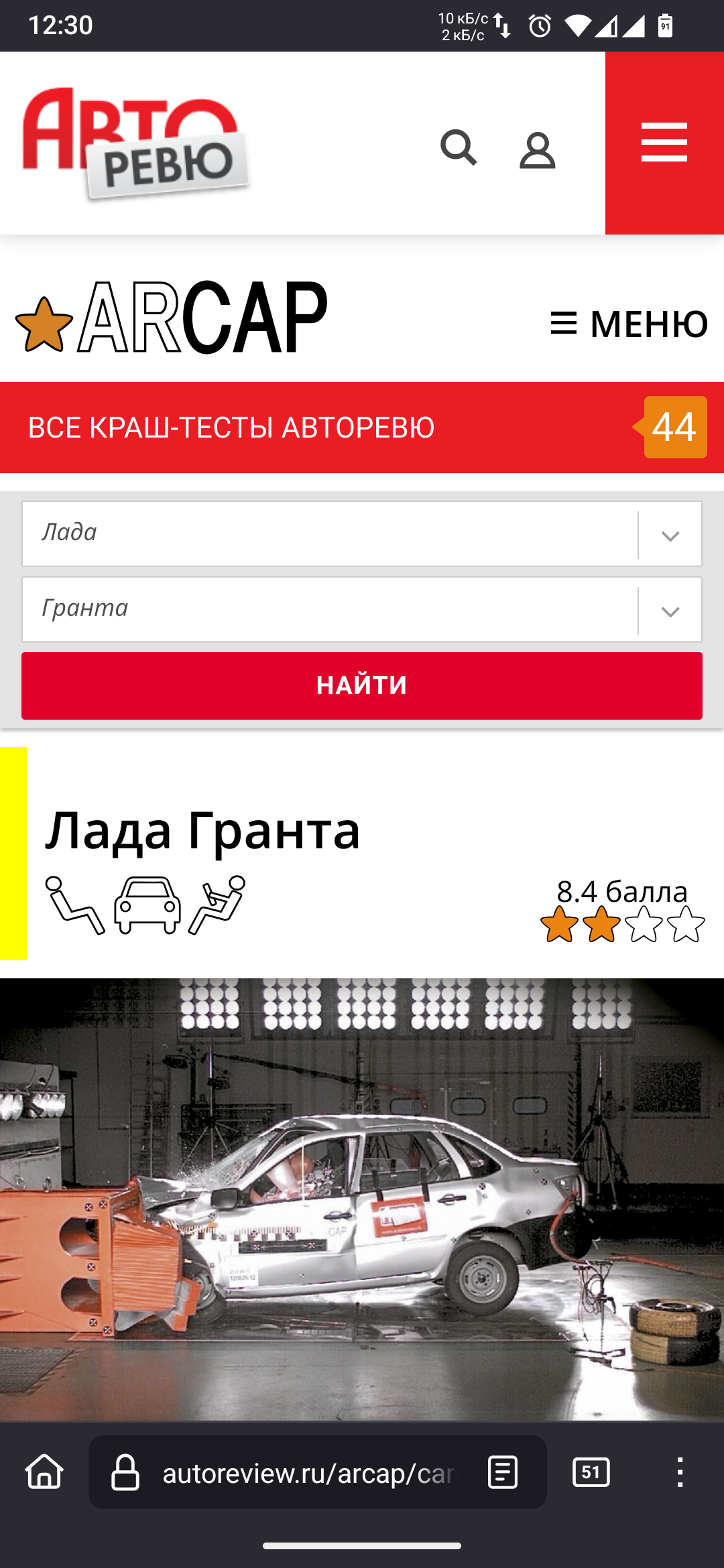Switch on reader mode icon

tap(503, 1472)
